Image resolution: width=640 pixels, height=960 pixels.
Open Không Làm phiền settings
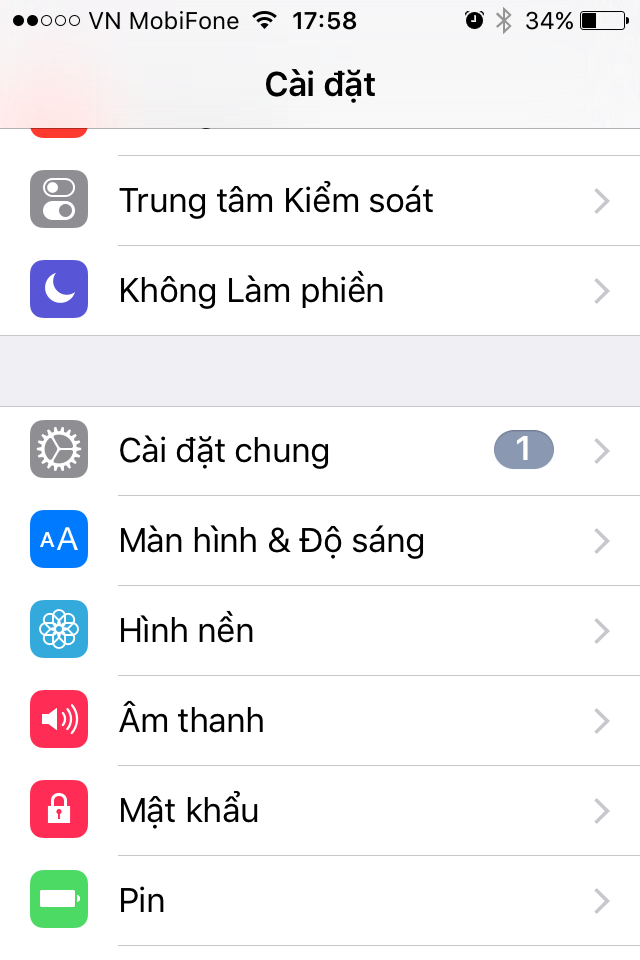pyautogui.click(x=320, y=290)
